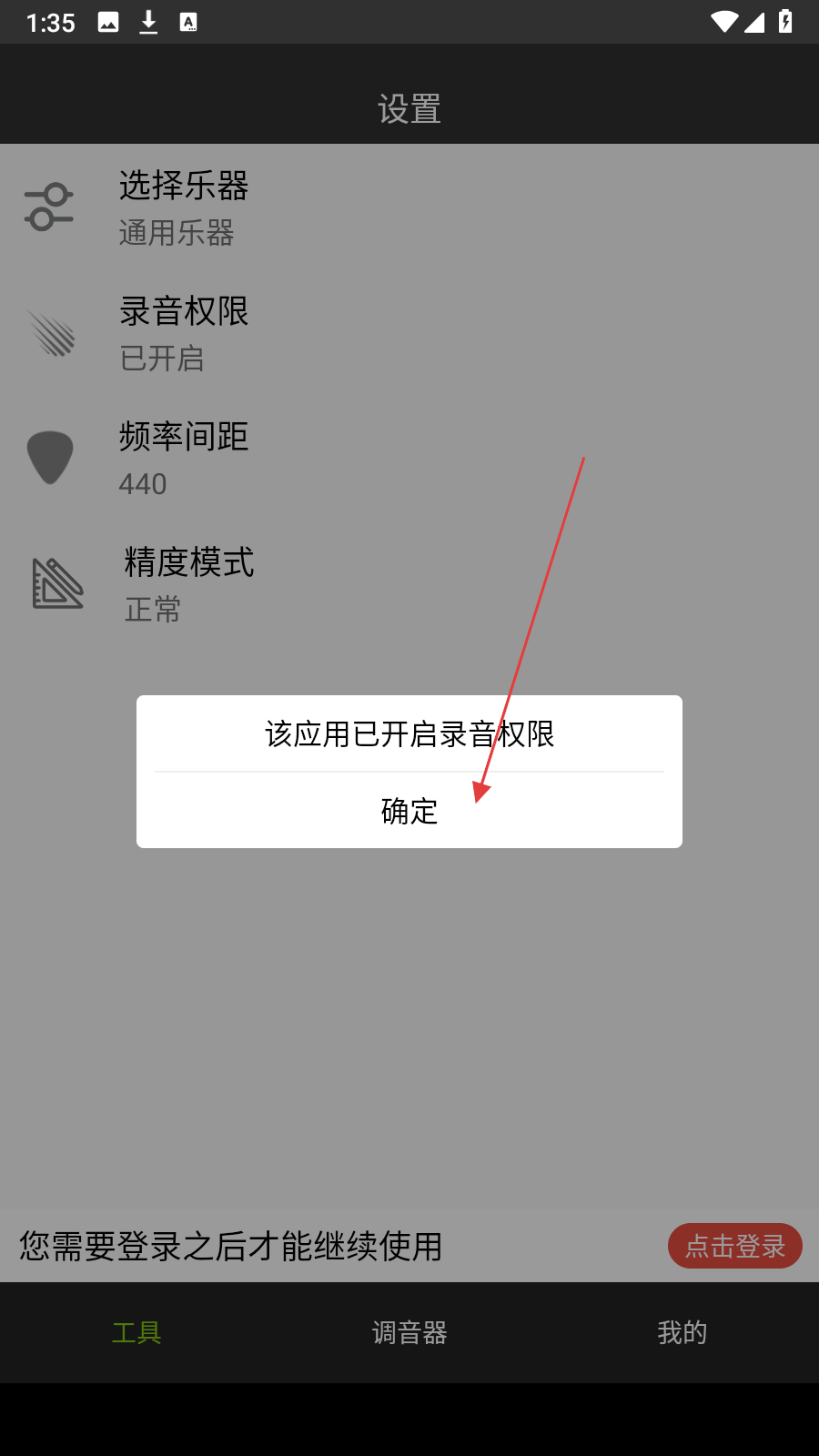
Task: Open the 选择乐器 setting
Action: [x=184, y=207]
